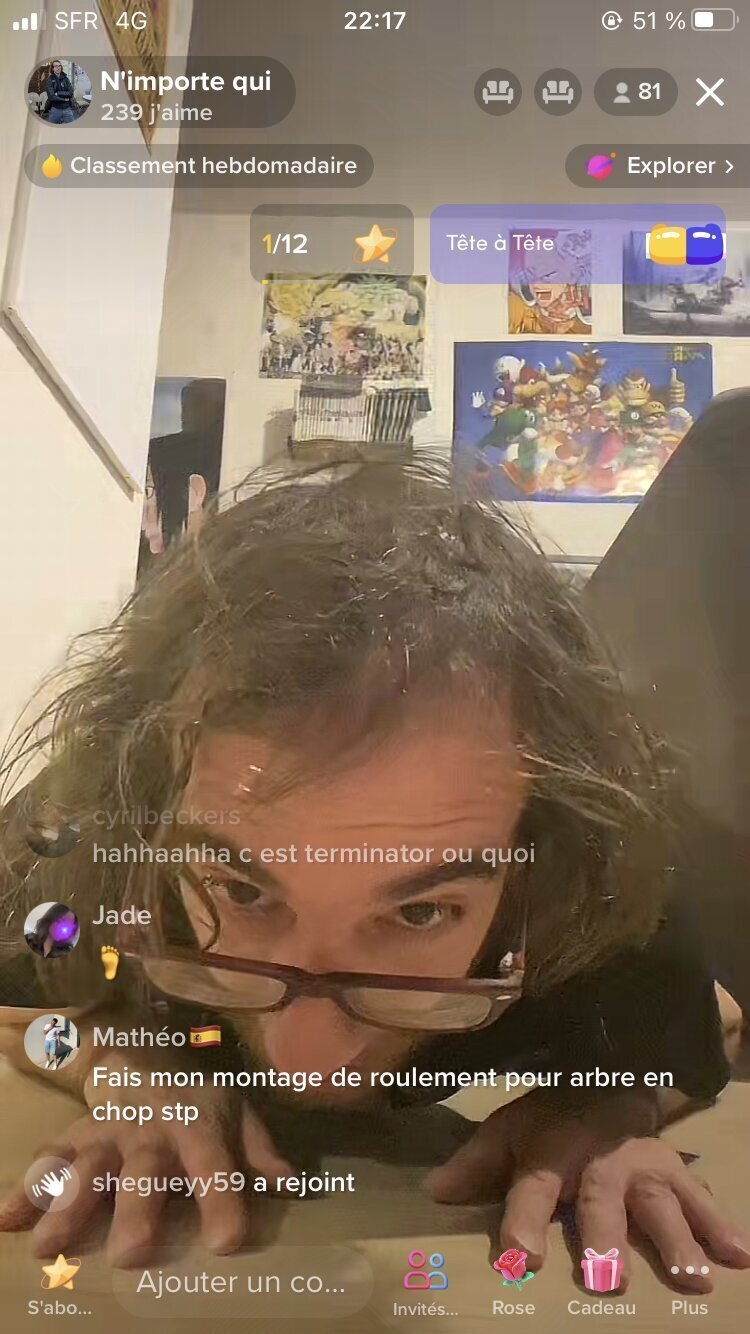Open the Invités guests option

pos(426,1282)
